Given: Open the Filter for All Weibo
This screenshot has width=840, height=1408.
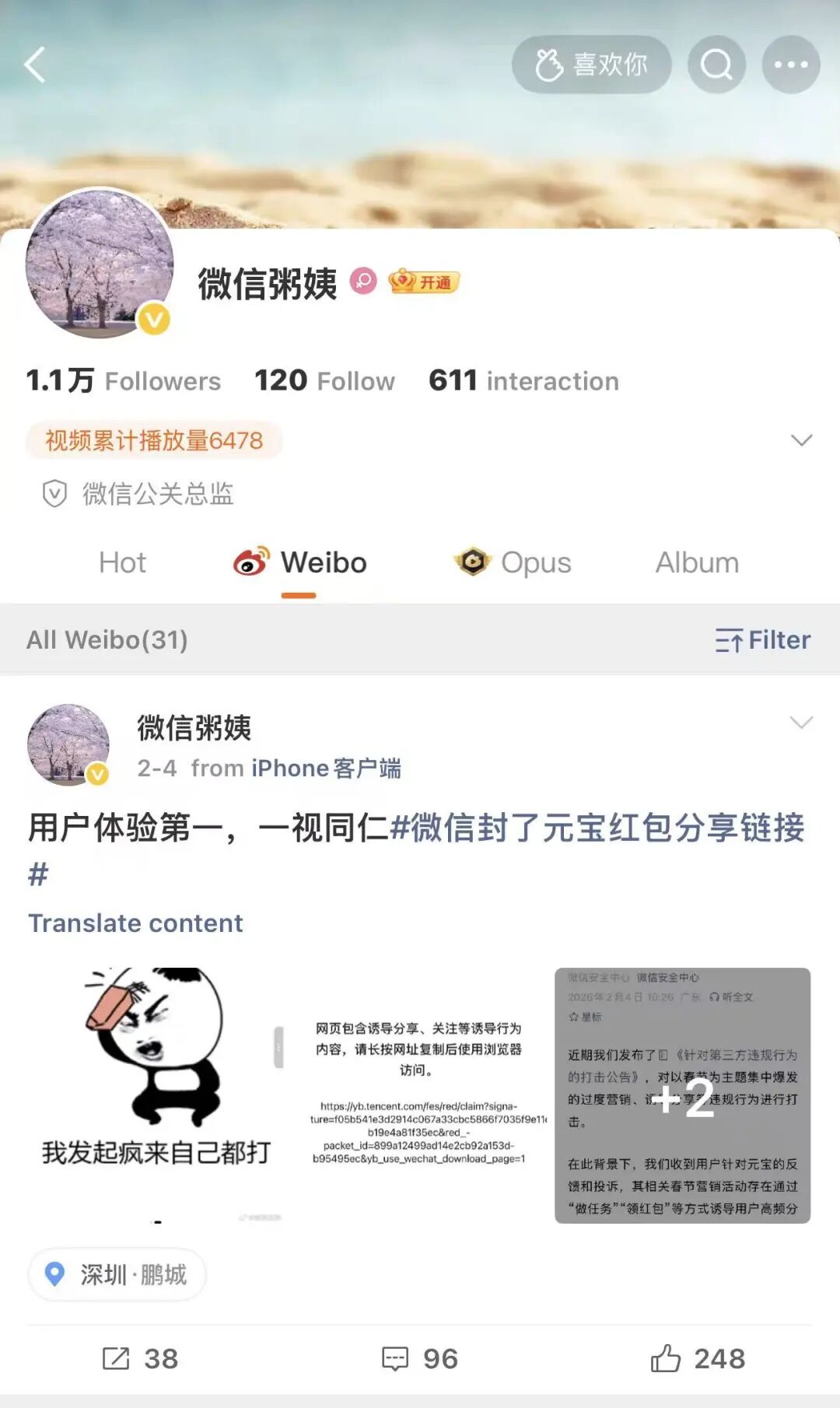Looking at the screenshot, I should pos(762,640).
